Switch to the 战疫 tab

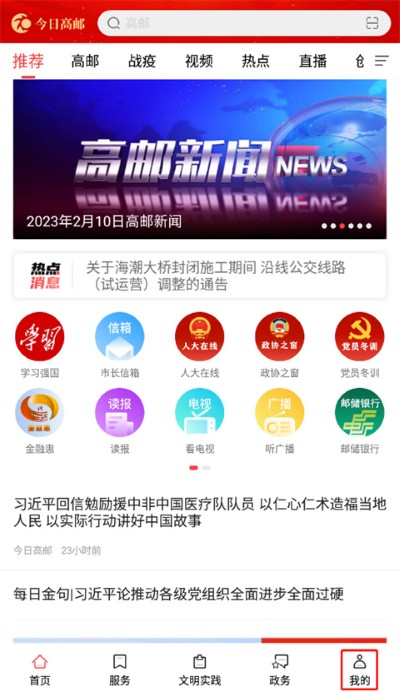click(x=142, y=61)
